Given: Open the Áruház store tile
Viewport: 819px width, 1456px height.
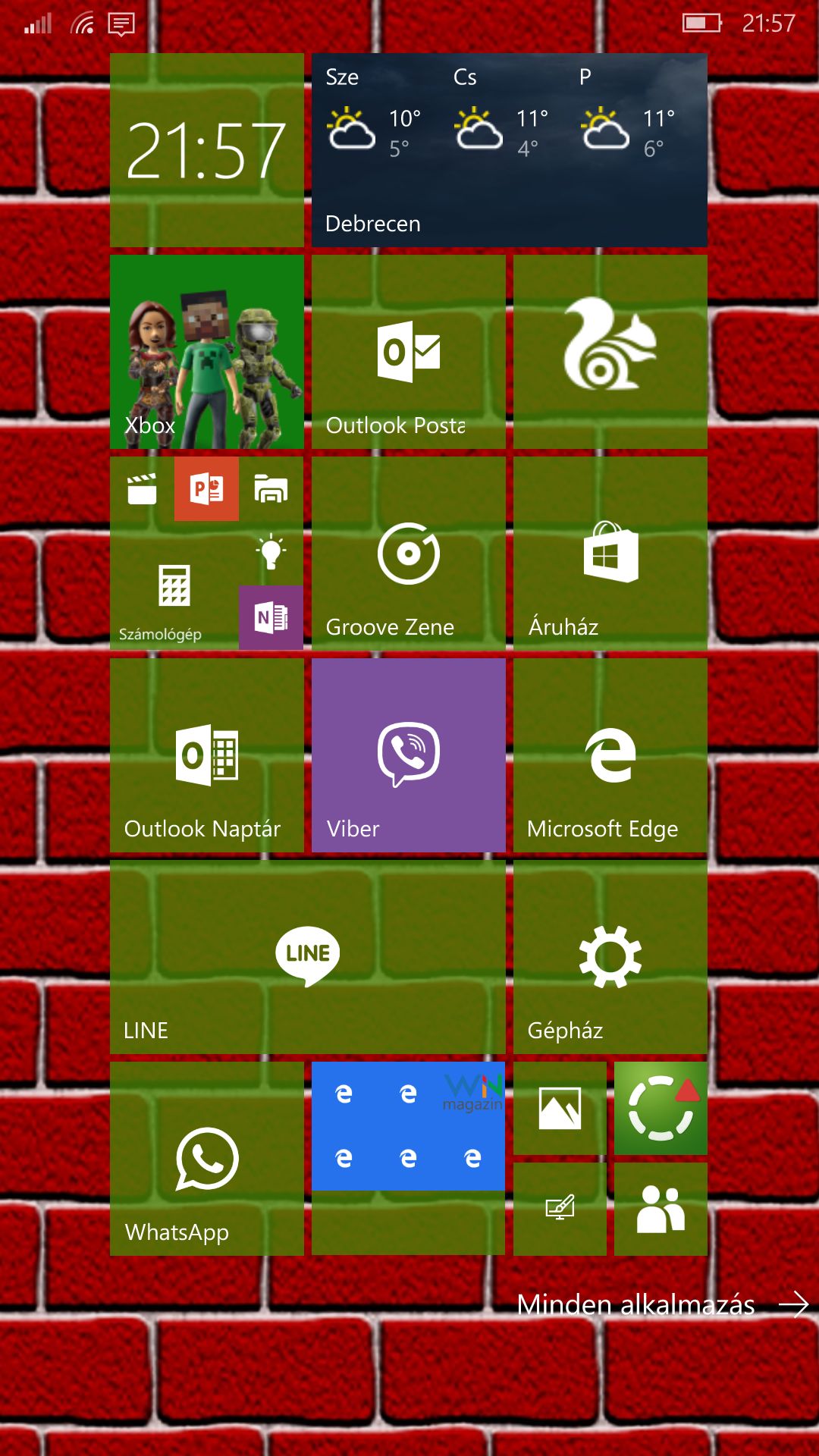Looking at the screenshot, I should 610,554.
